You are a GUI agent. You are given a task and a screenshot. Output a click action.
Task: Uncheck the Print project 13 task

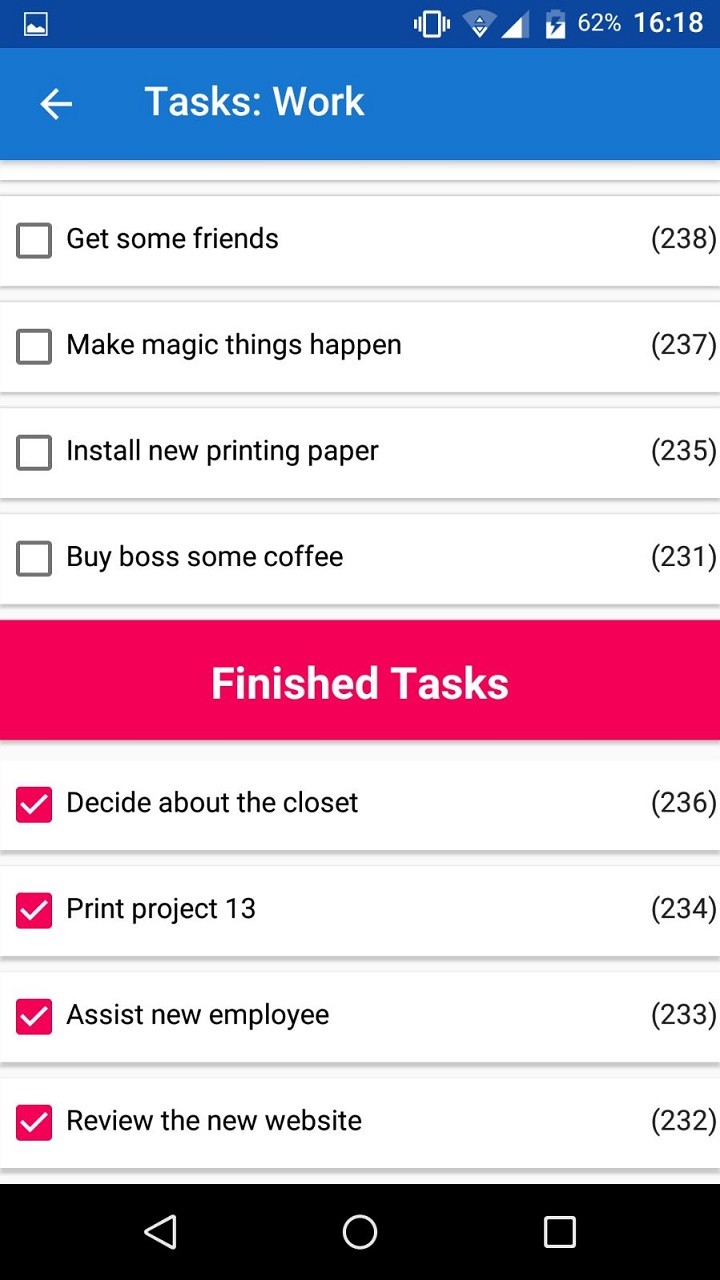click(34, 910)
